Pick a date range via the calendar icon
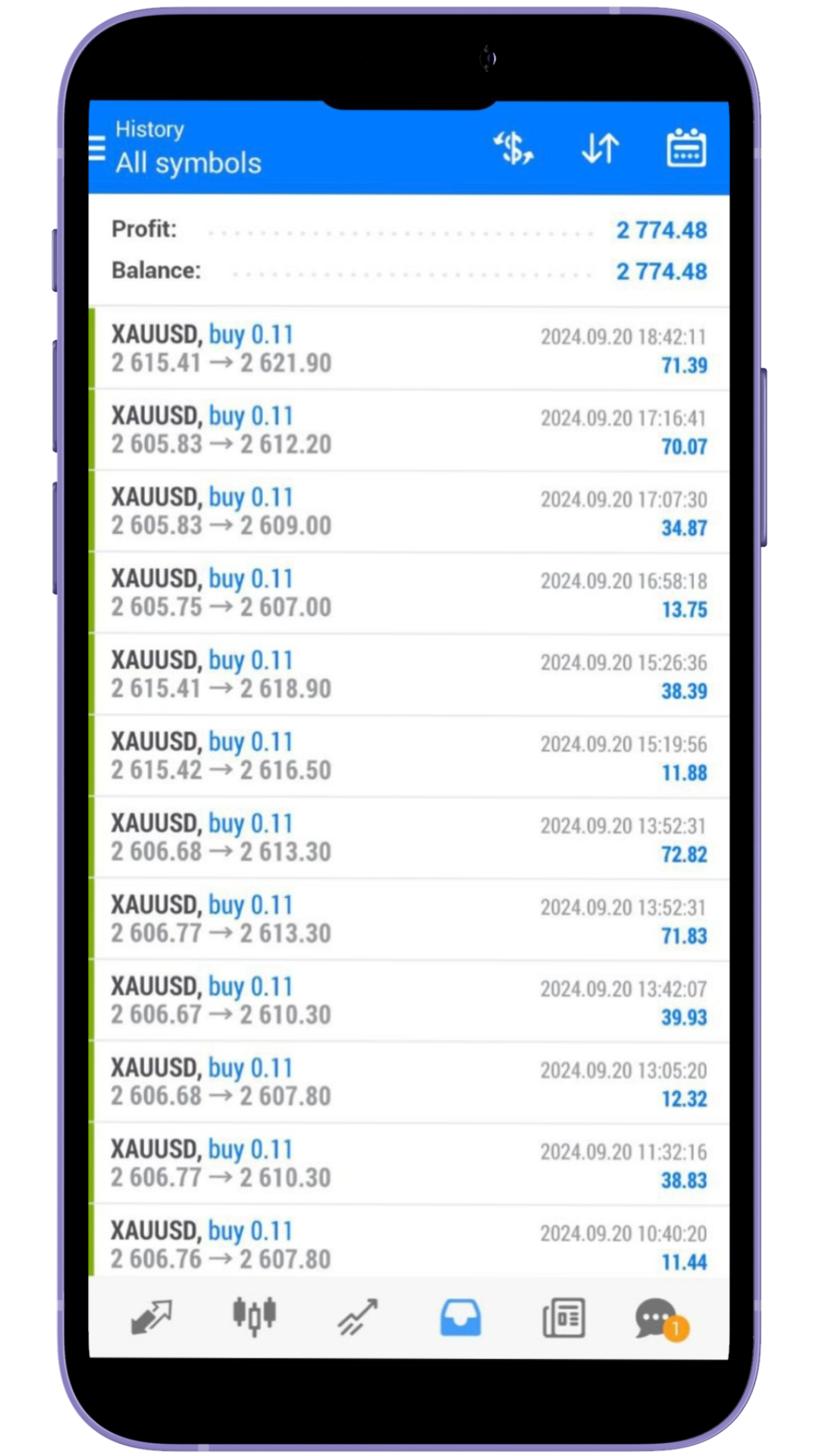 point(686,148)
